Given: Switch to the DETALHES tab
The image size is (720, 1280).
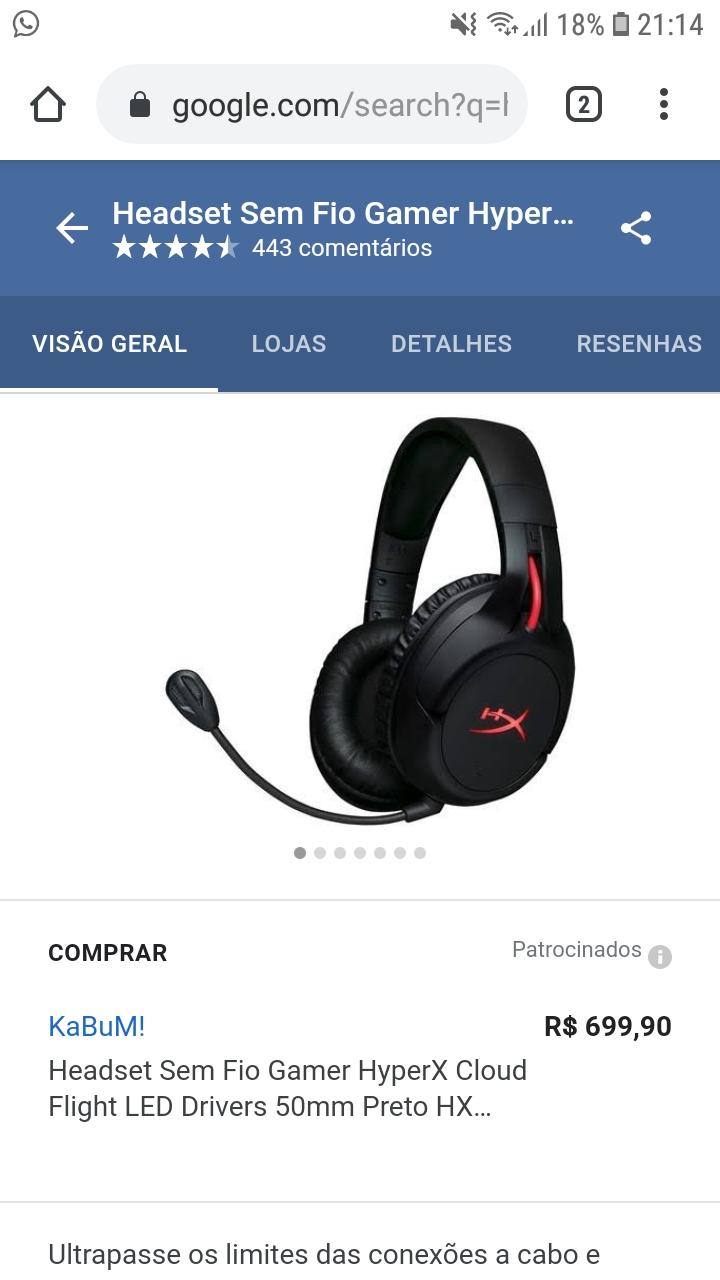Looking at the screenshot, I should (451, 343).
